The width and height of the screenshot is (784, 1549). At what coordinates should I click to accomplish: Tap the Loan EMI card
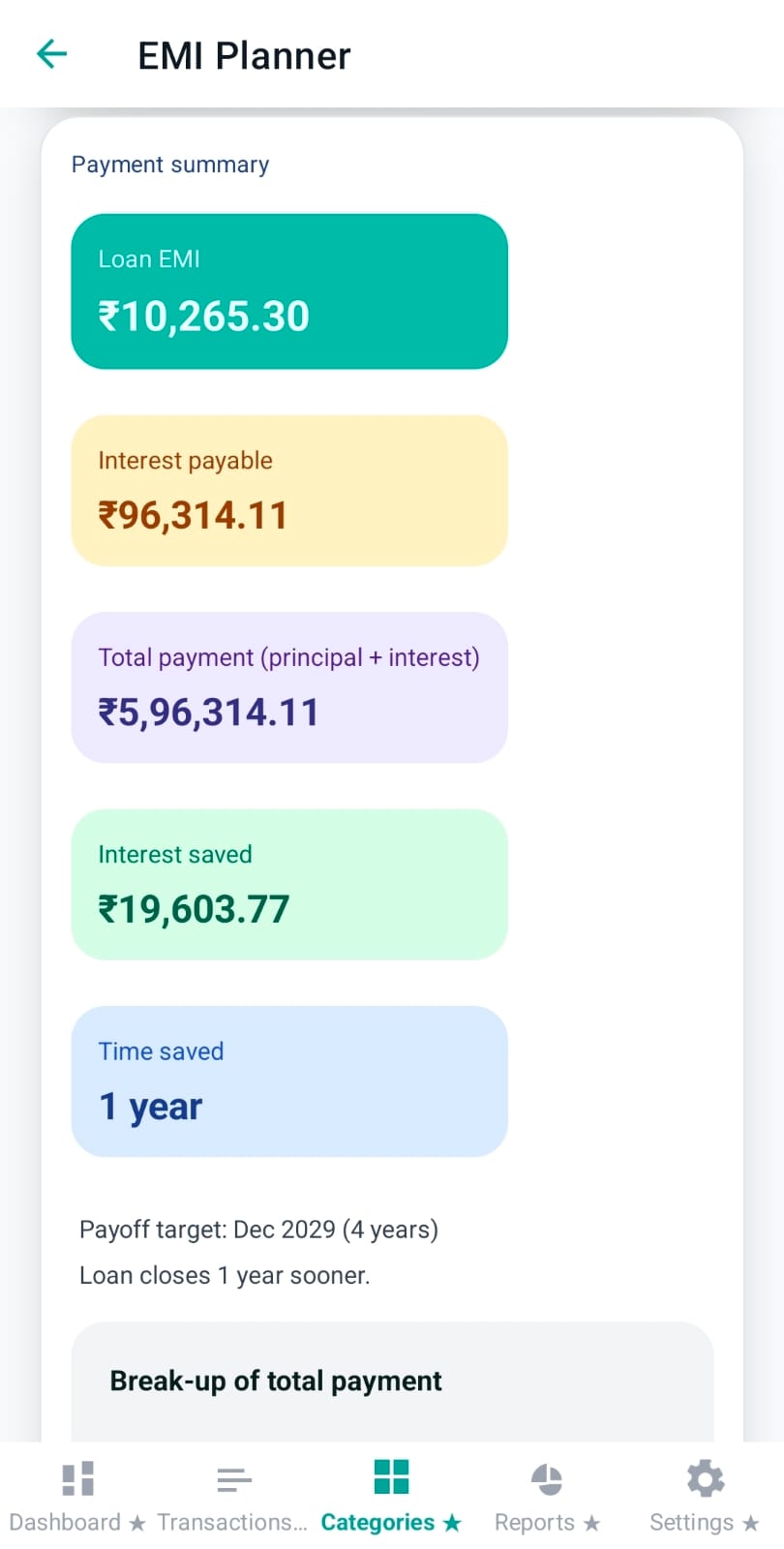[x=288, y=290]
